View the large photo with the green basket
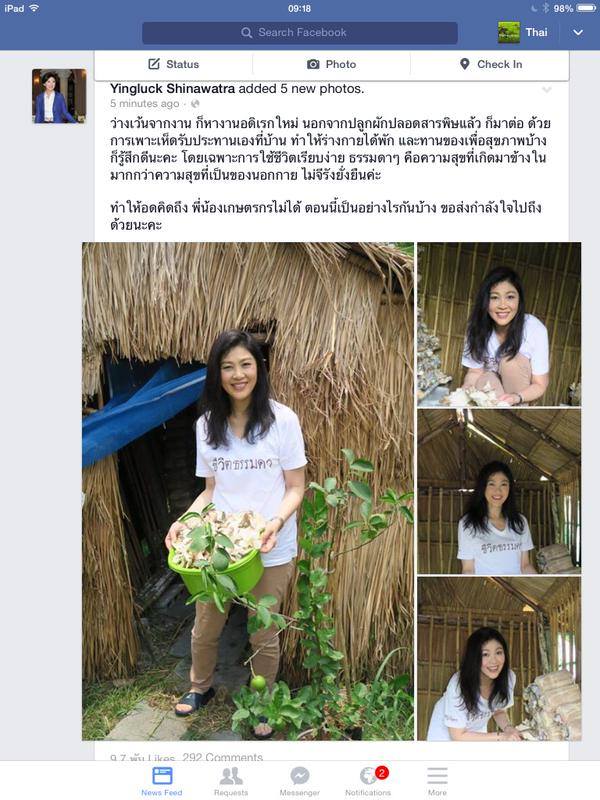600x800 pixels. pyautogui.click(x=247, y=490)
